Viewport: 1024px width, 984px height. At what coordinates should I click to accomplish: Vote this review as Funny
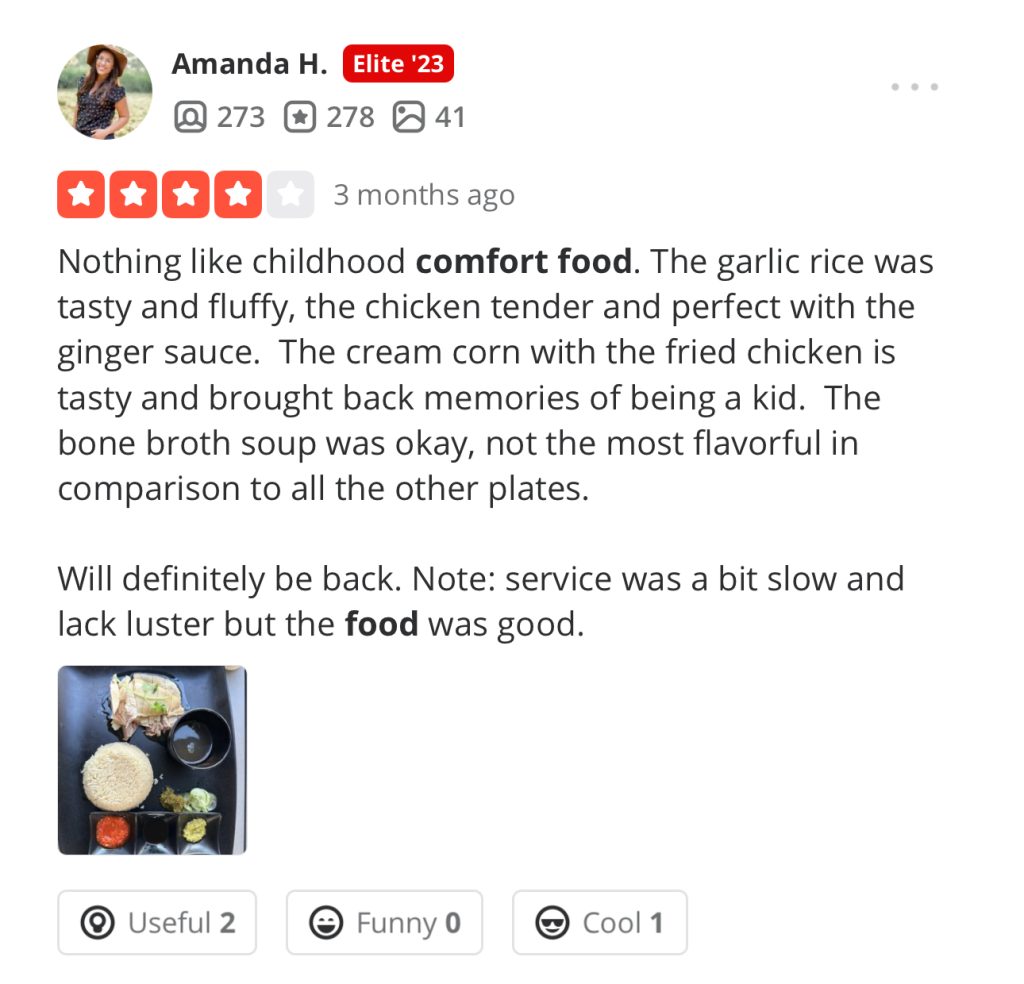(x=384, y=922)
